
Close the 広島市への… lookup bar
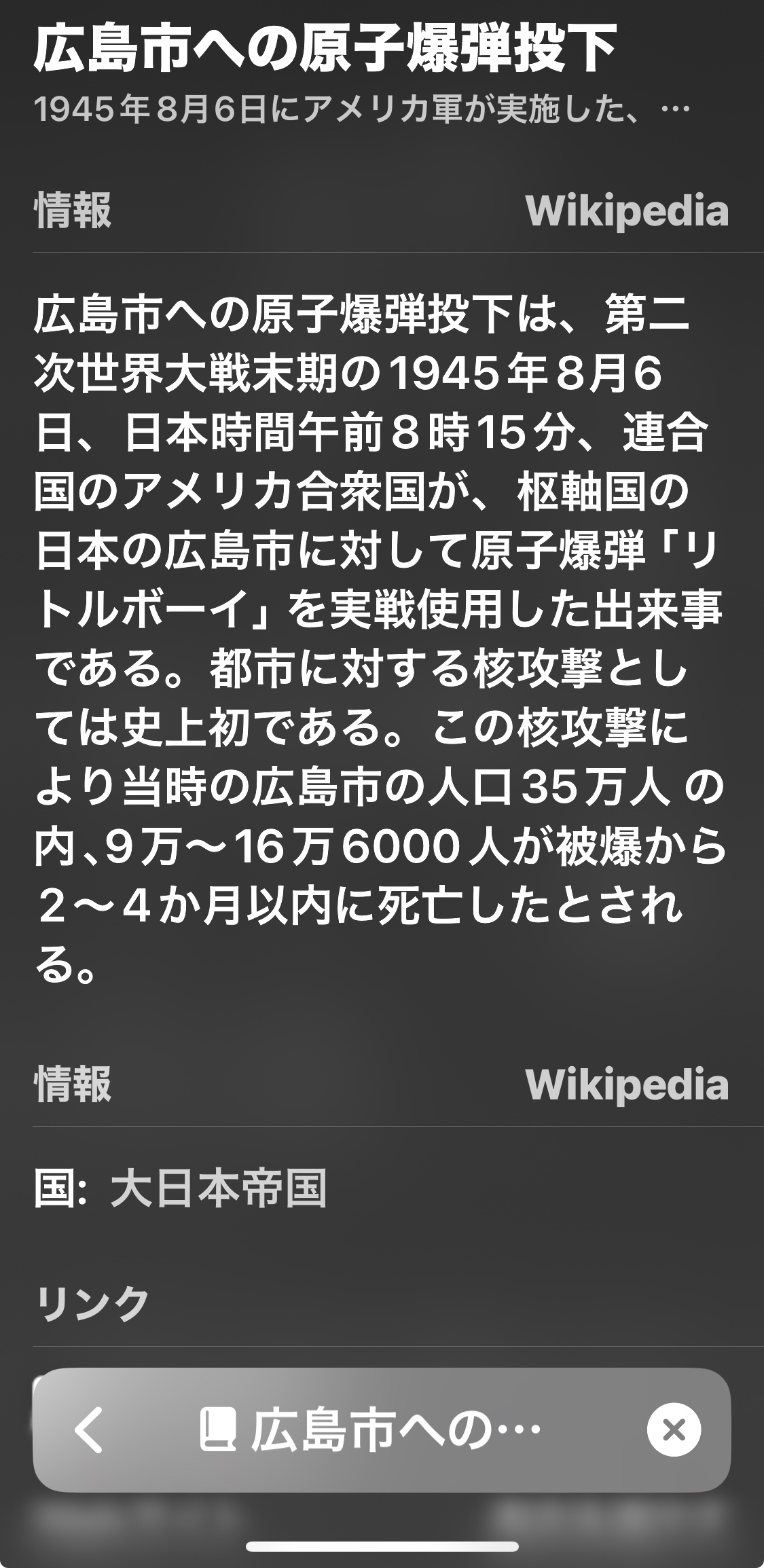tap(674, 1429)
